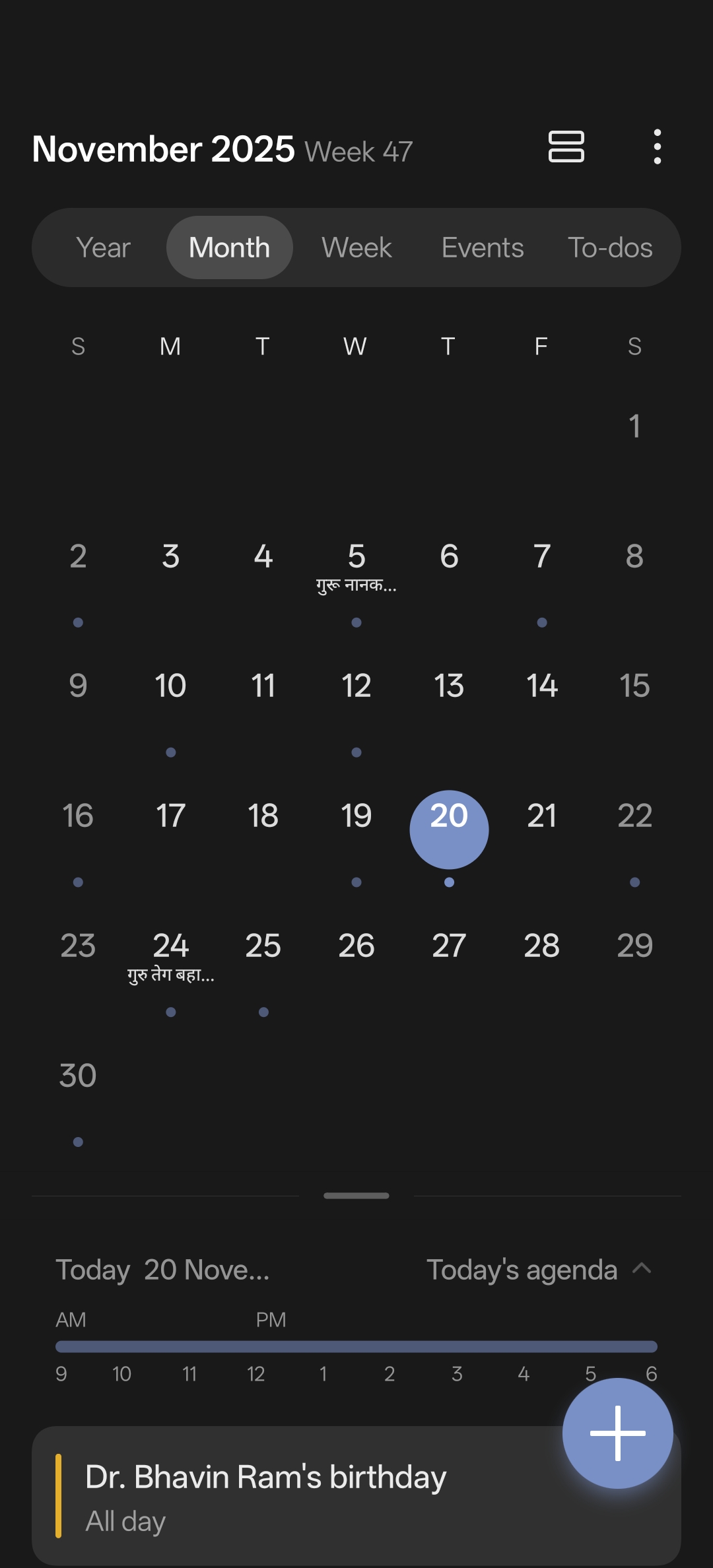This screenshot has height=1568, width=713.
Task: Open the गुरु तेग holiday on November 24
Action: [x=170, y=974]
